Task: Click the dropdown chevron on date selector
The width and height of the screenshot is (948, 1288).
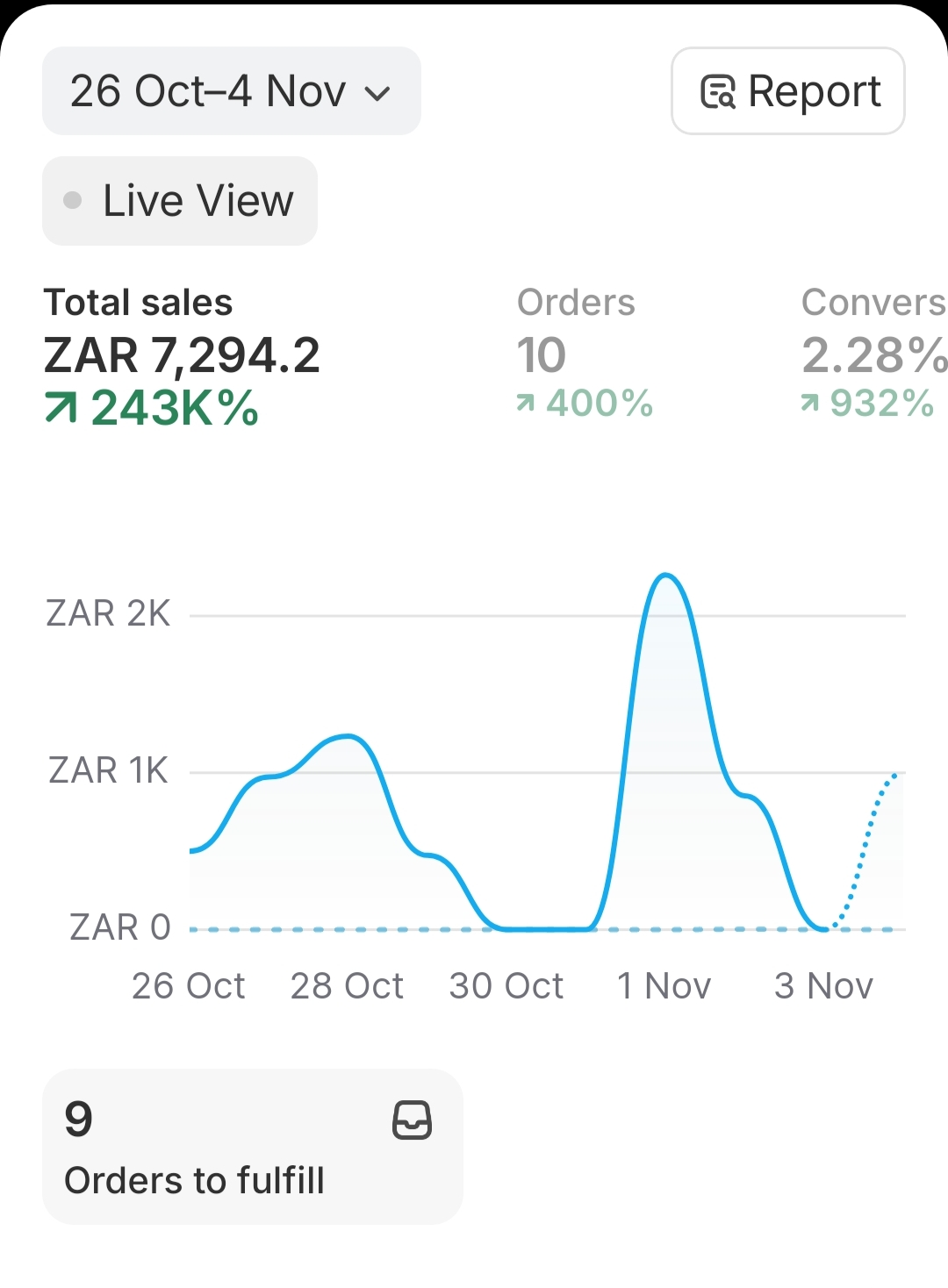Action: coord(377,93)
